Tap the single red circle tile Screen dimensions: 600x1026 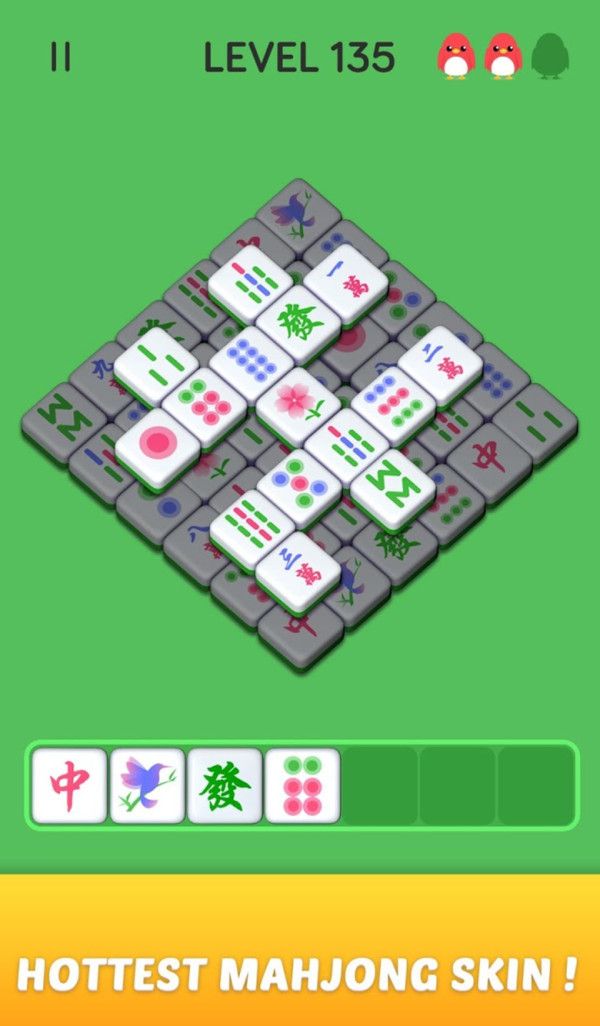(157, 441)
